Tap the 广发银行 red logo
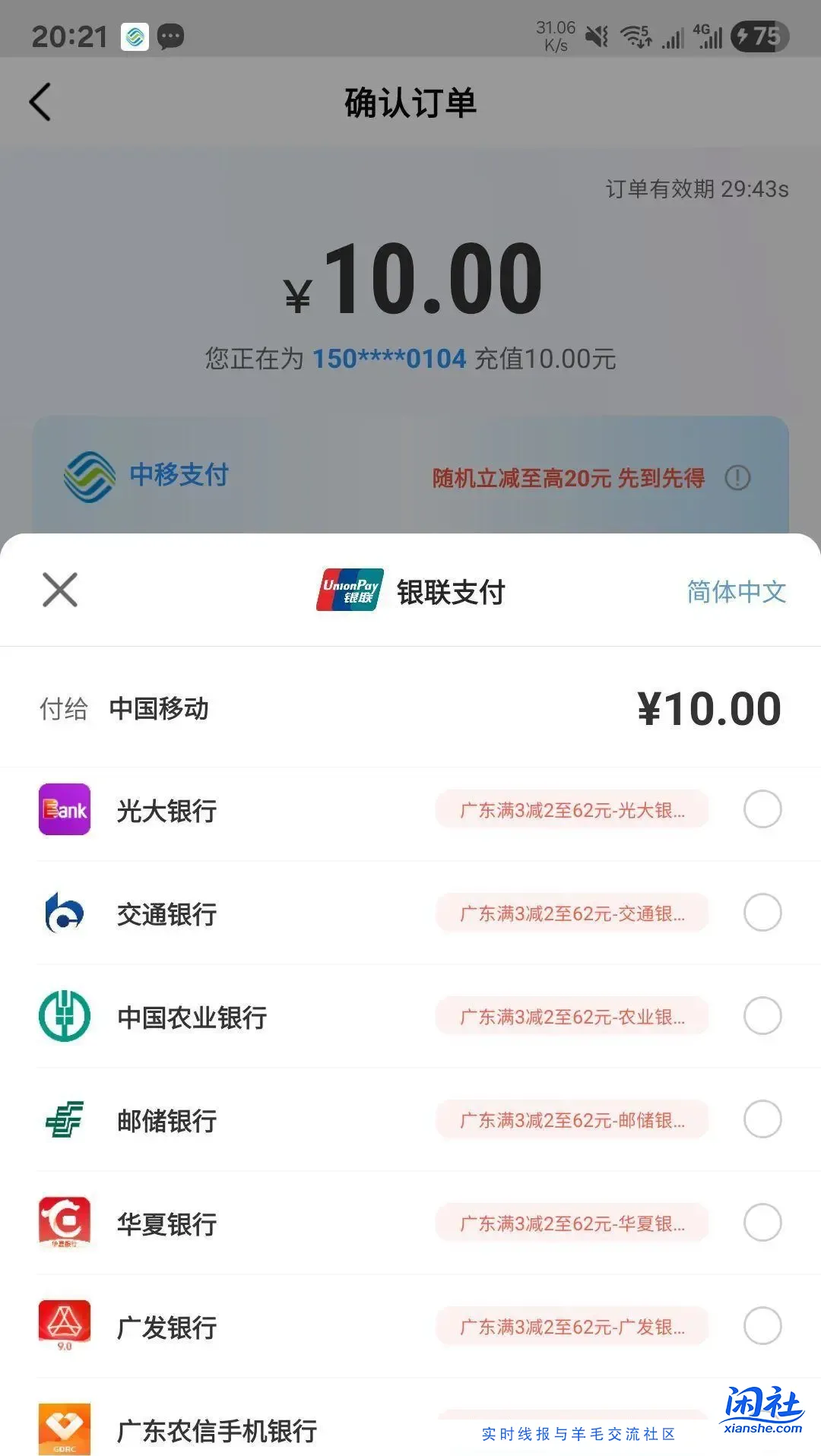The width and height of the screenshot is (821, 1456). click(64, 1326)
